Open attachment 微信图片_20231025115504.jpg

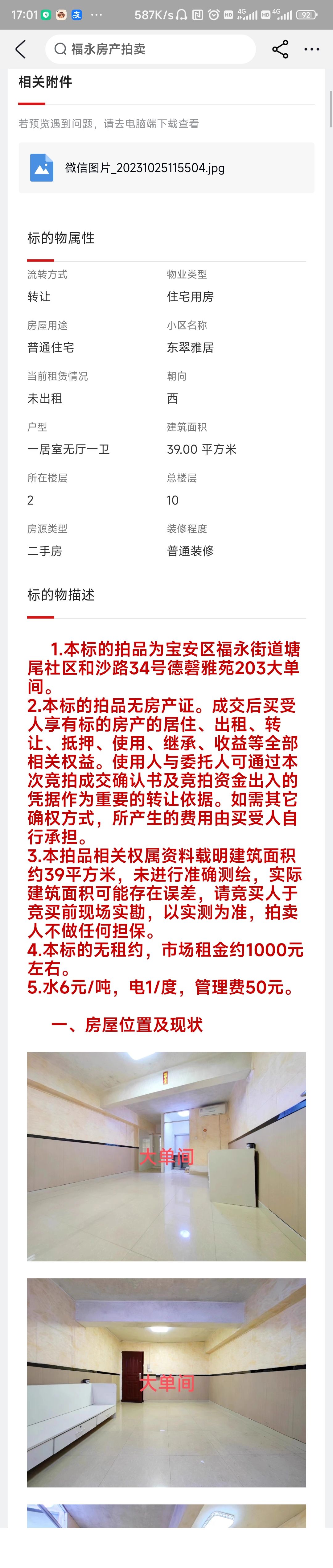coord(144,168)
